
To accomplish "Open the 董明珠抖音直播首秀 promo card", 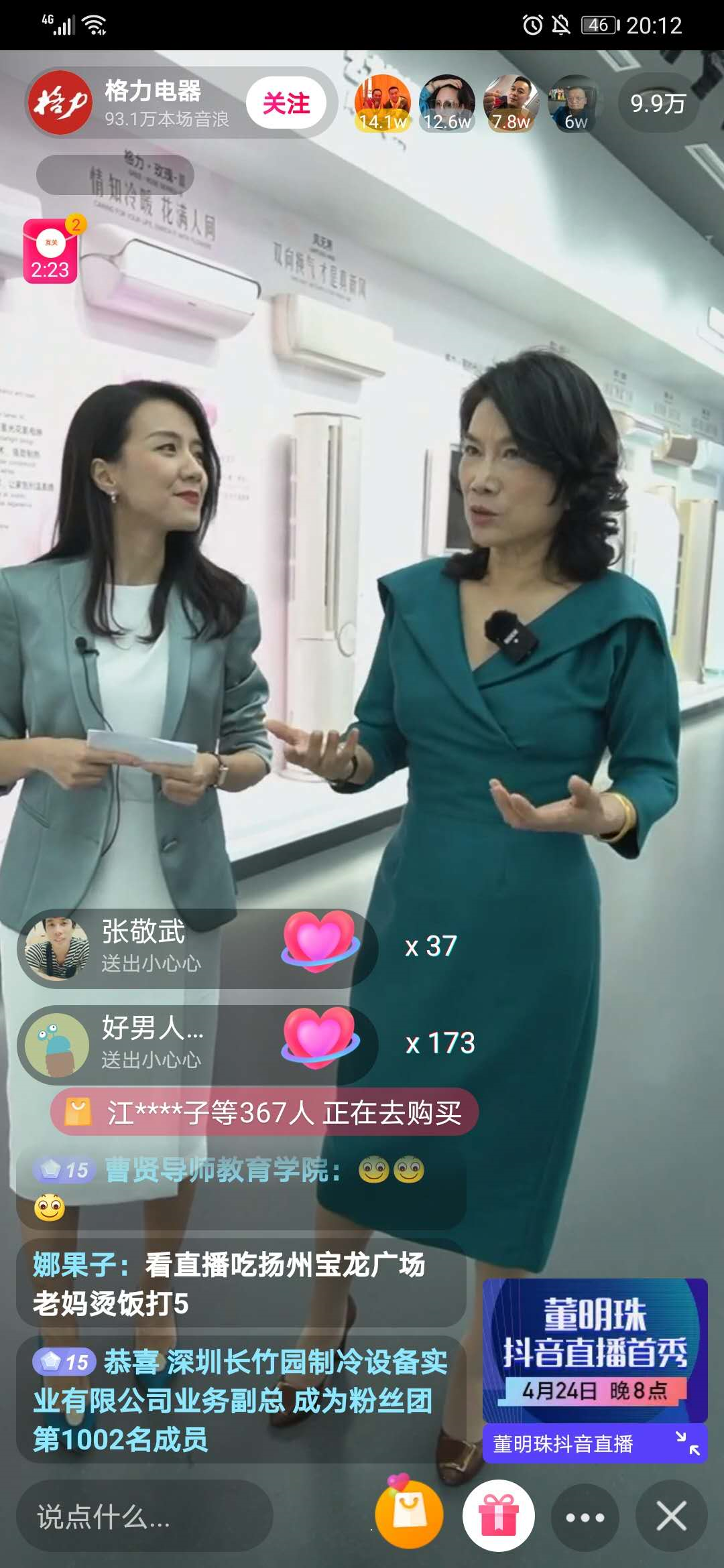I will [x=595, y=1350].
